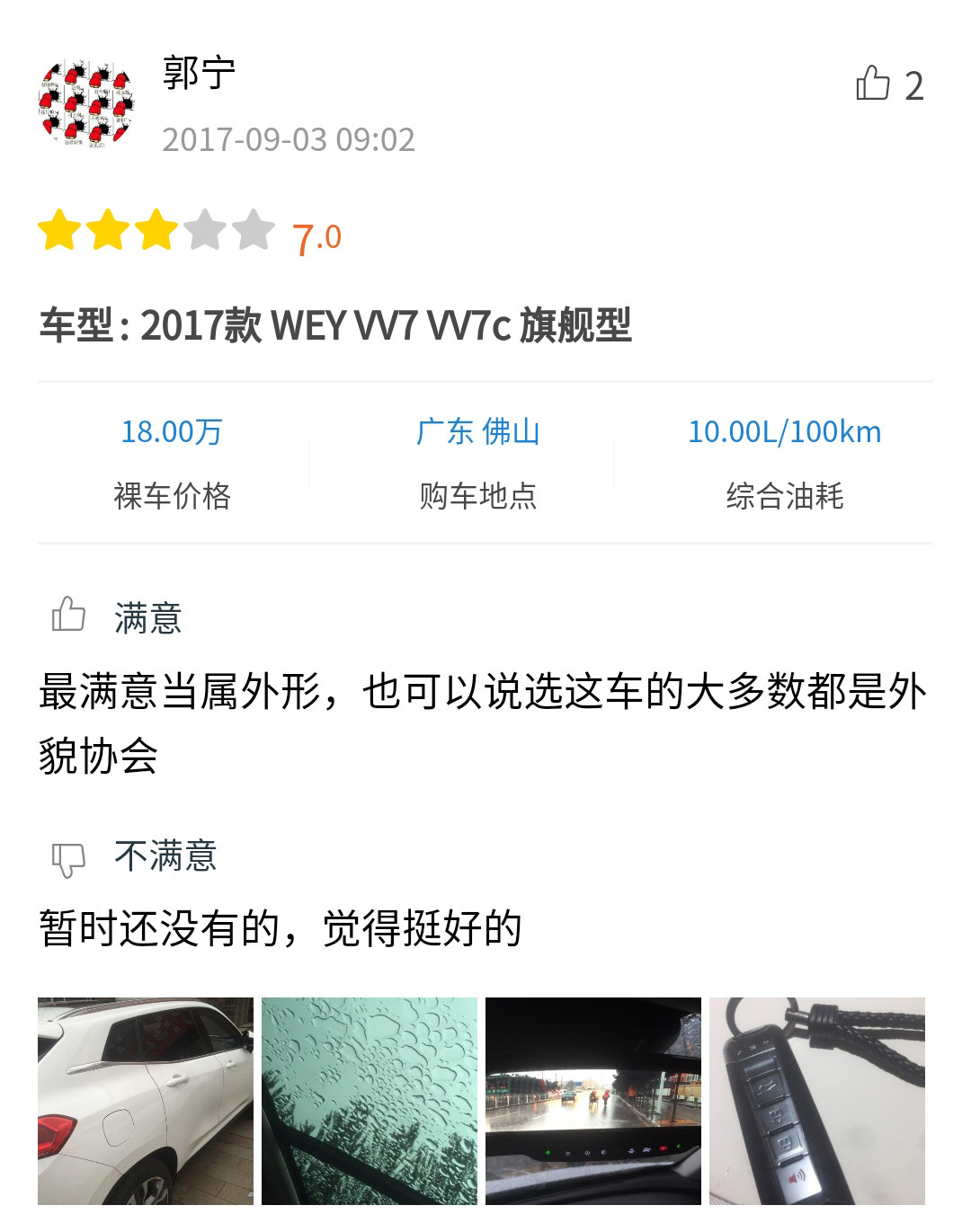Open the white car side photo
The image size is (971, 1232).
coord(146,1101)
